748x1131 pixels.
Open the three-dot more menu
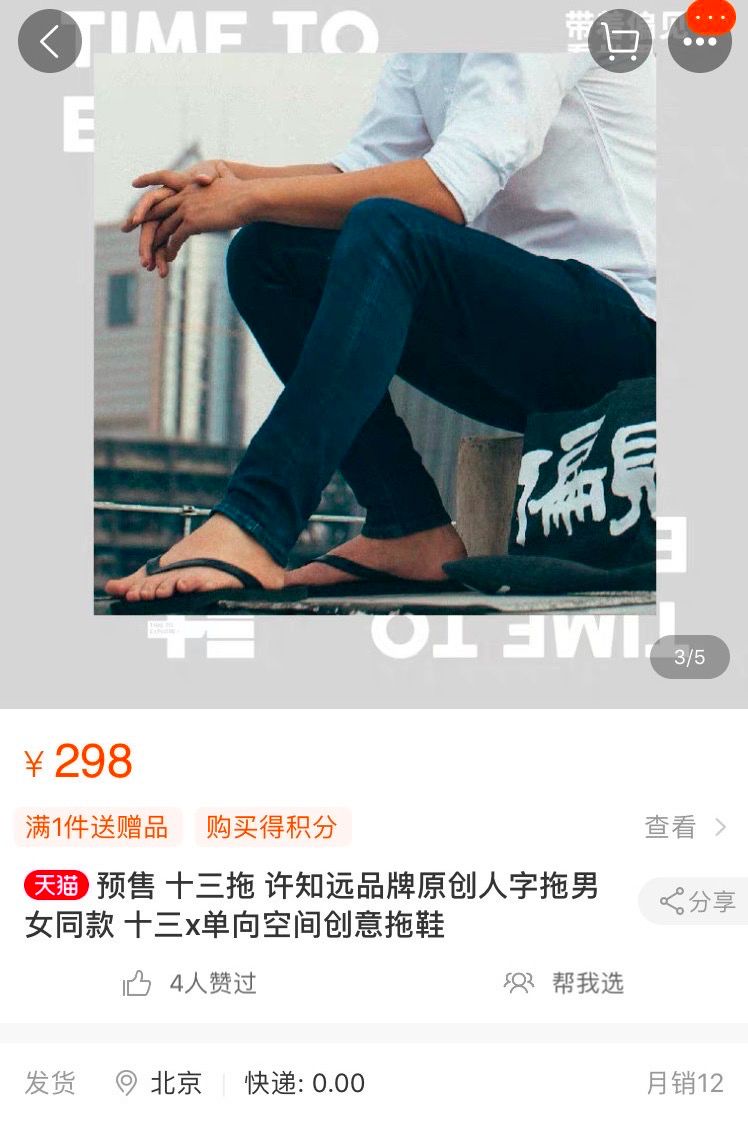coord(700,41)
